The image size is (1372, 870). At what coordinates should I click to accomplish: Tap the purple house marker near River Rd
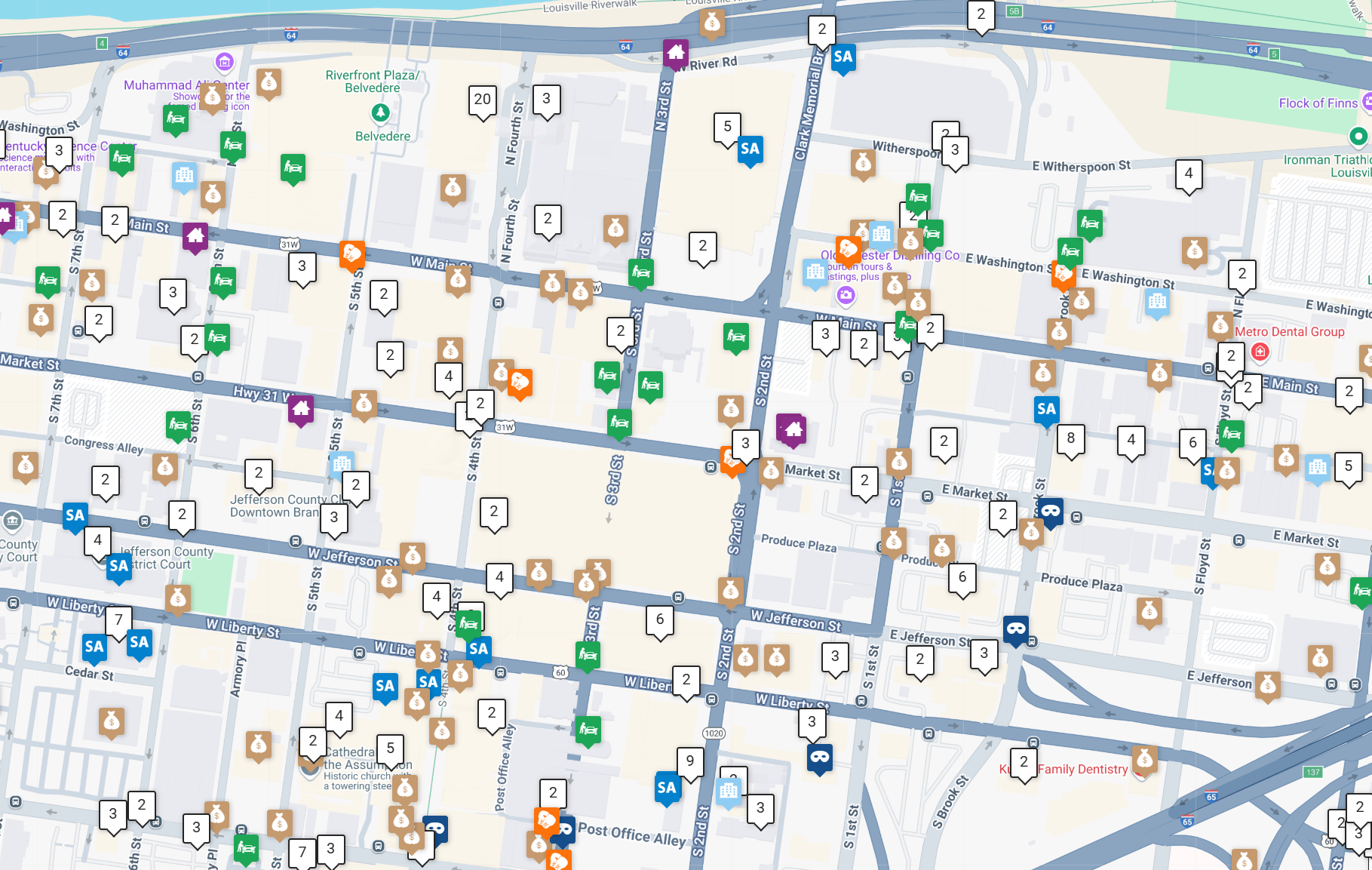click(676, 54)
